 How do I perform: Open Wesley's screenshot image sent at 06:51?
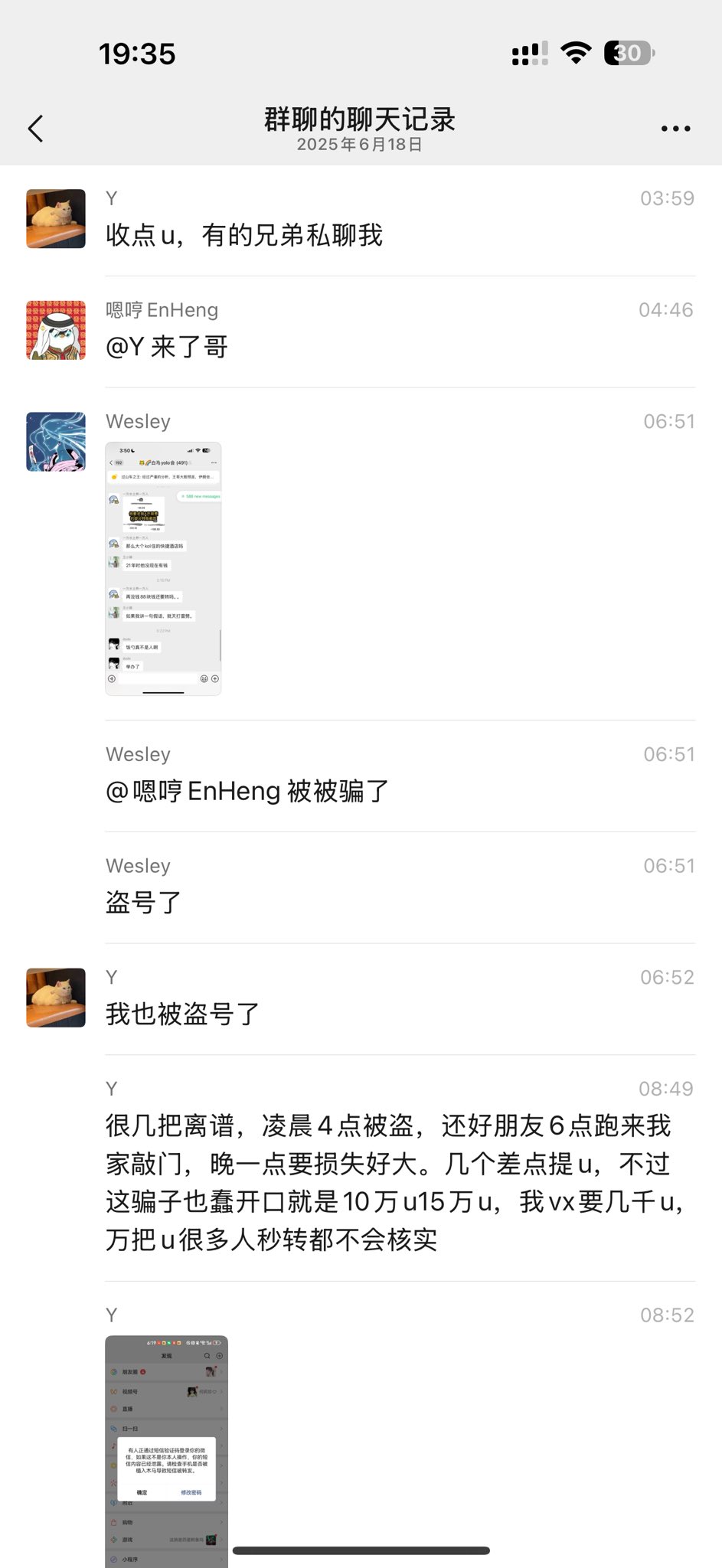(x=163, y=568)
